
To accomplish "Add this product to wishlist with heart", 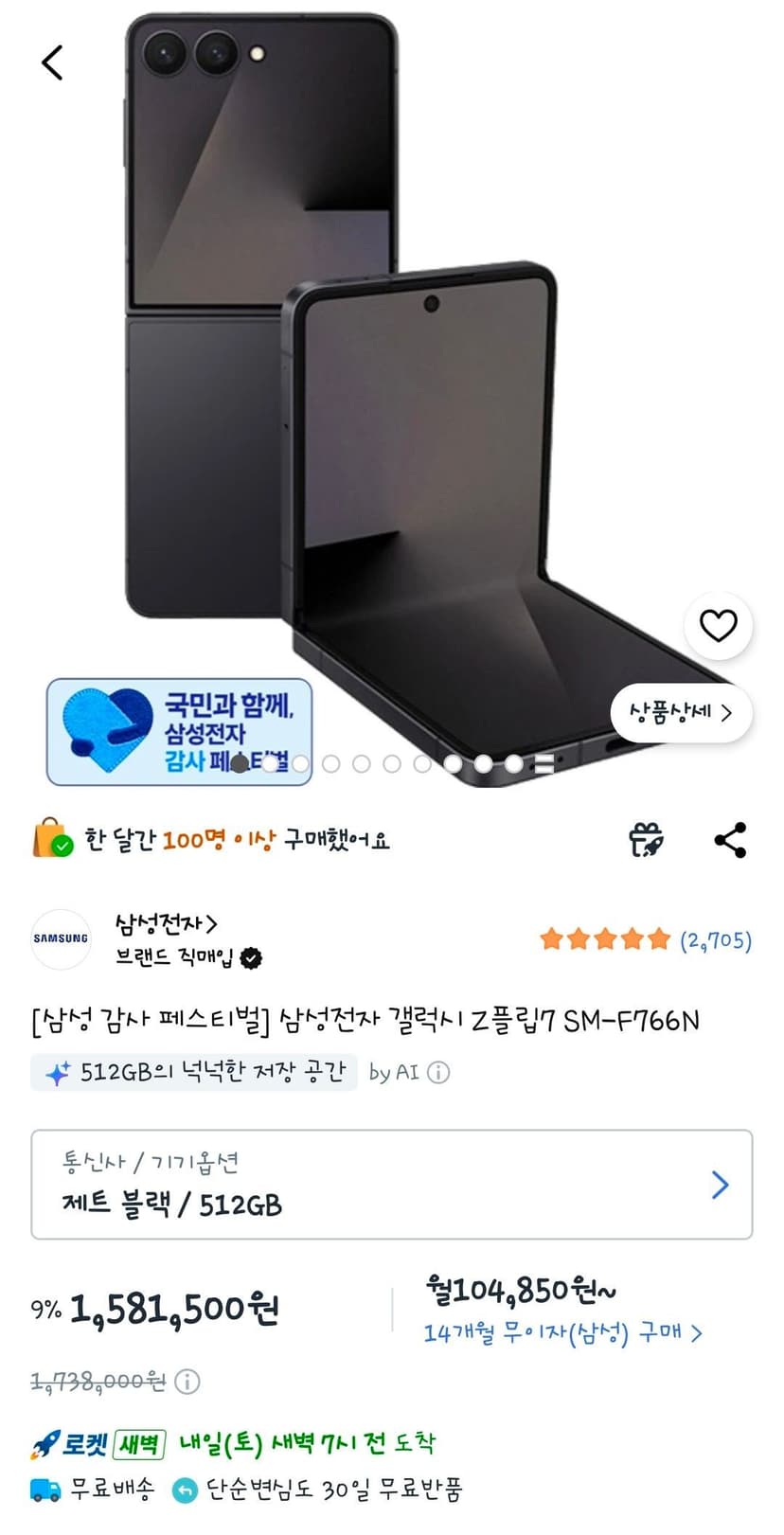I will [718, 625].
